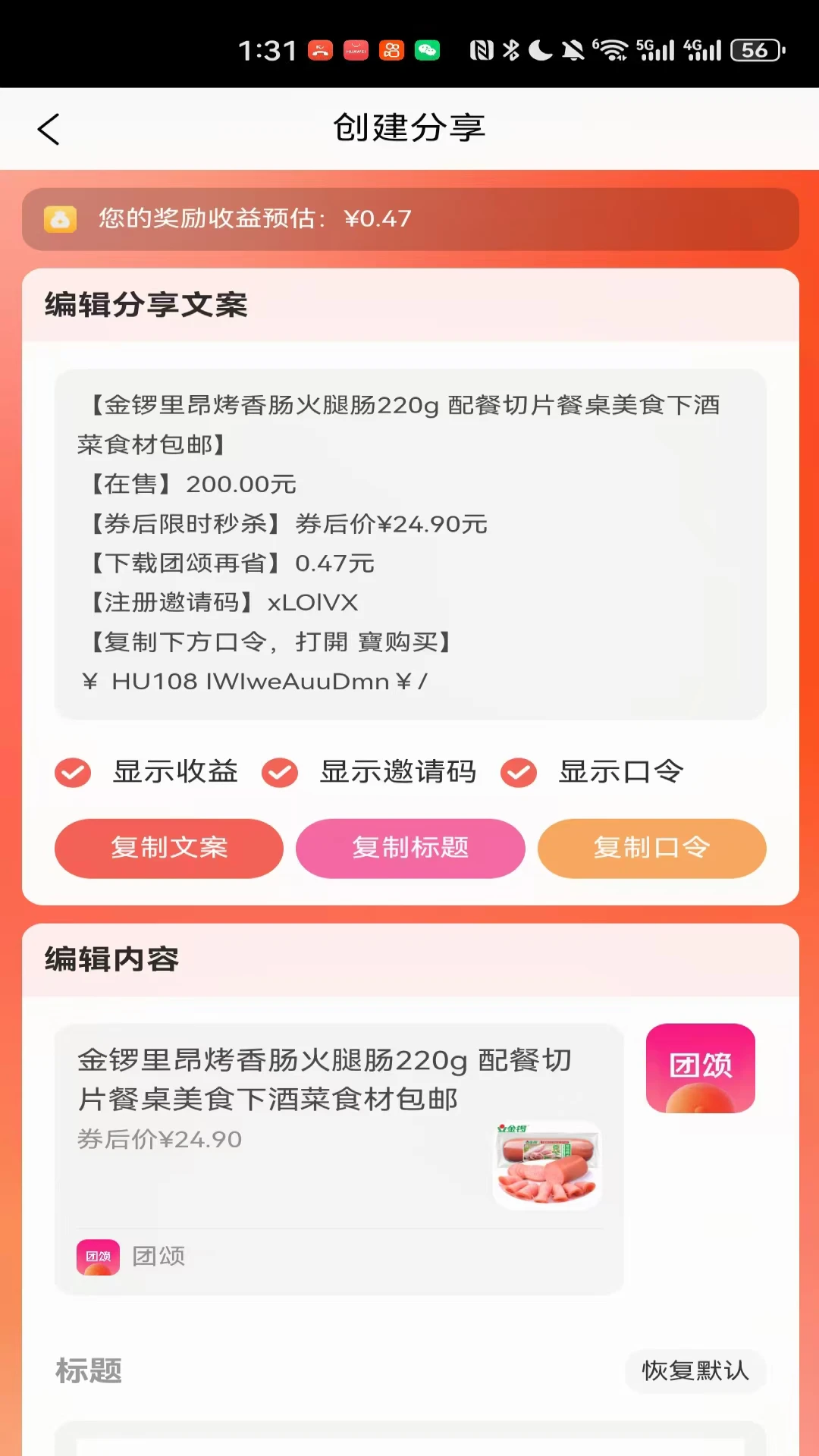
Task: Open the large 团颂 app badge on product card
Action: pos(699,1068)
